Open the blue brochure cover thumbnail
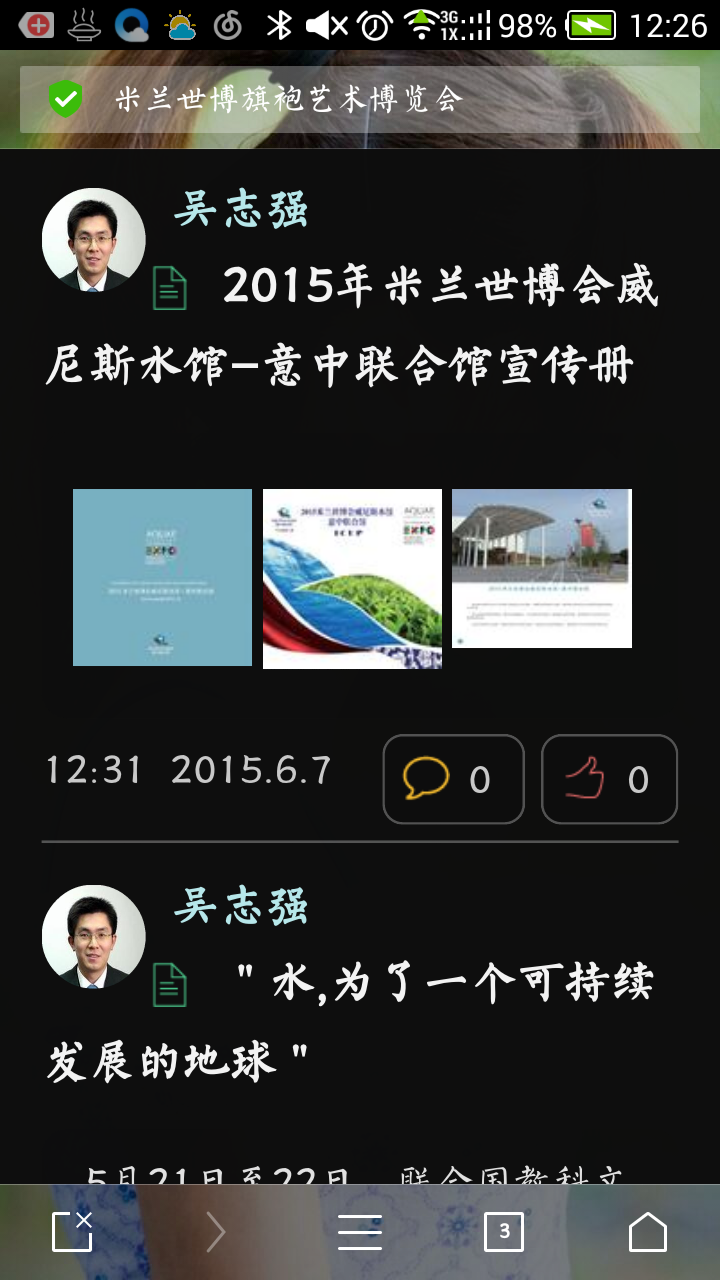Viewport: 720px width, 1280px height. (x=161, y=578)
